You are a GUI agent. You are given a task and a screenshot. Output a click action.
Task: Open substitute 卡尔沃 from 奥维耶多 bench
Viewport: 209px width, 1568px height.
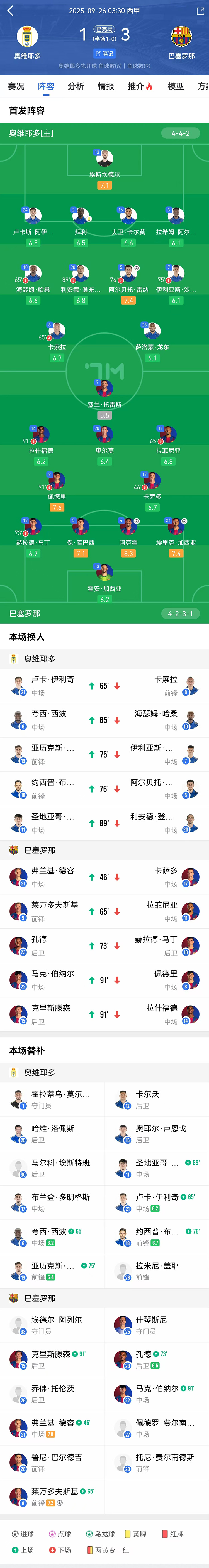click(x=157, y=1099)
